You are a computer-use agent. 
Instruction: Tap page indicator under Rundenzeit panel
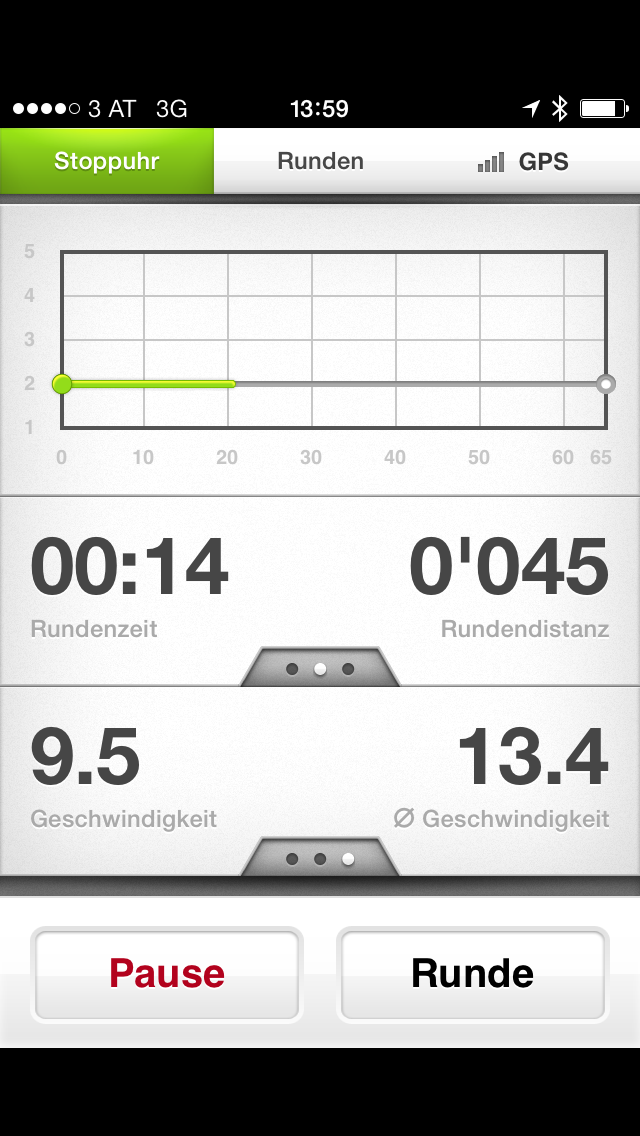(320, 668)
